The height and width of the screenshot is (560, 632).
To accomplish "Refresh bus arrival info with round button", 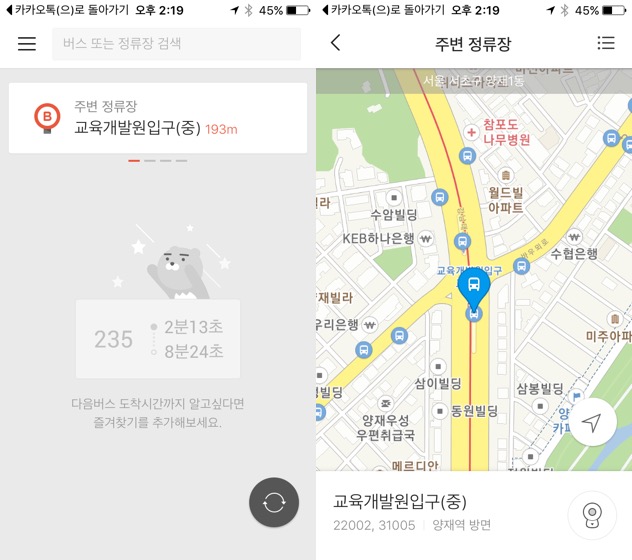I will pyautogui.click(x=274, y=502).
